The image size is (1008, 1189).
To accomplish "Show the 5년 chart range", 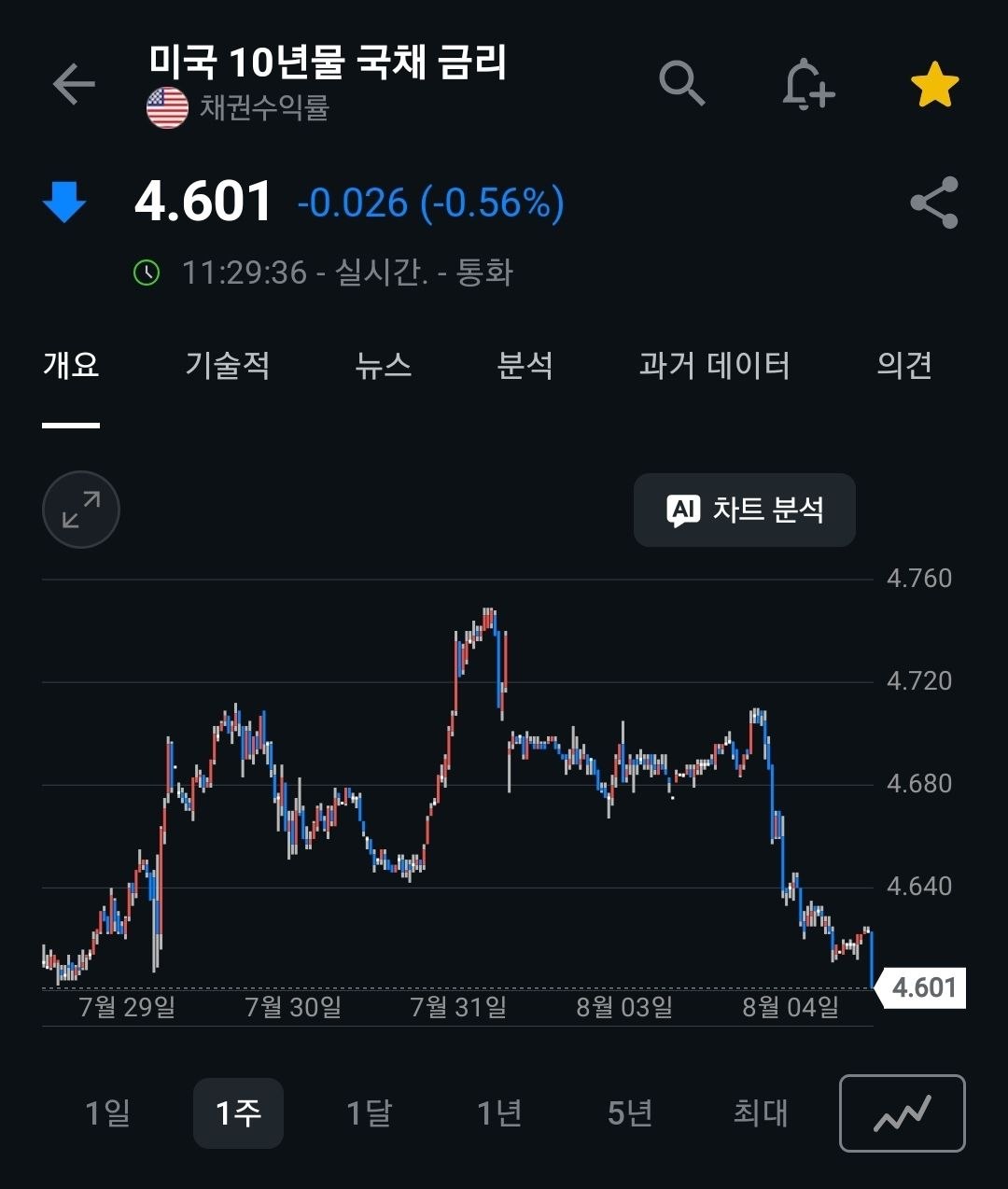I will [630, 1112].
